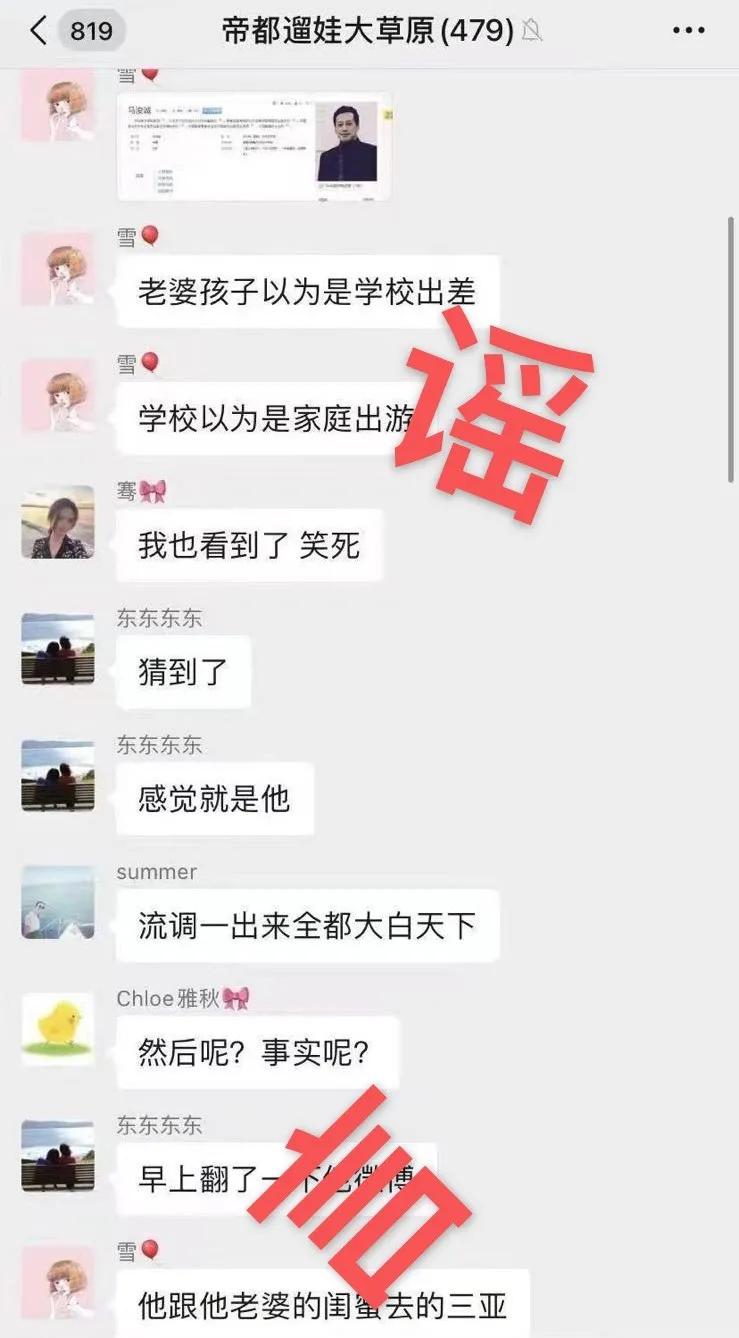Select the message bubble 猜到了
Viewport: 739px width, 1338px height.
point(183,672)
